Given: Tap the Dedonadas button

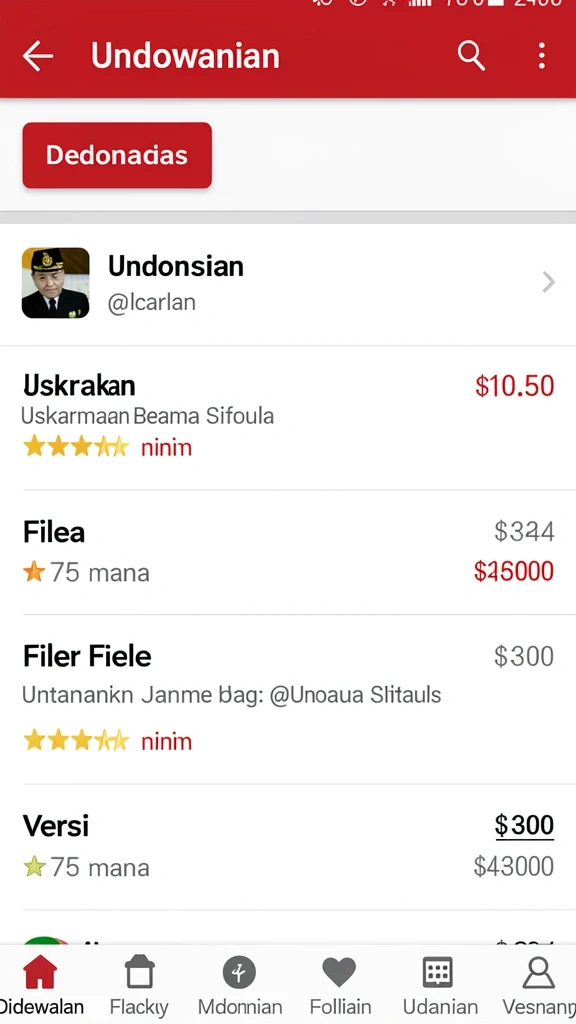Looking at the screenshot, I should (117, 155).
